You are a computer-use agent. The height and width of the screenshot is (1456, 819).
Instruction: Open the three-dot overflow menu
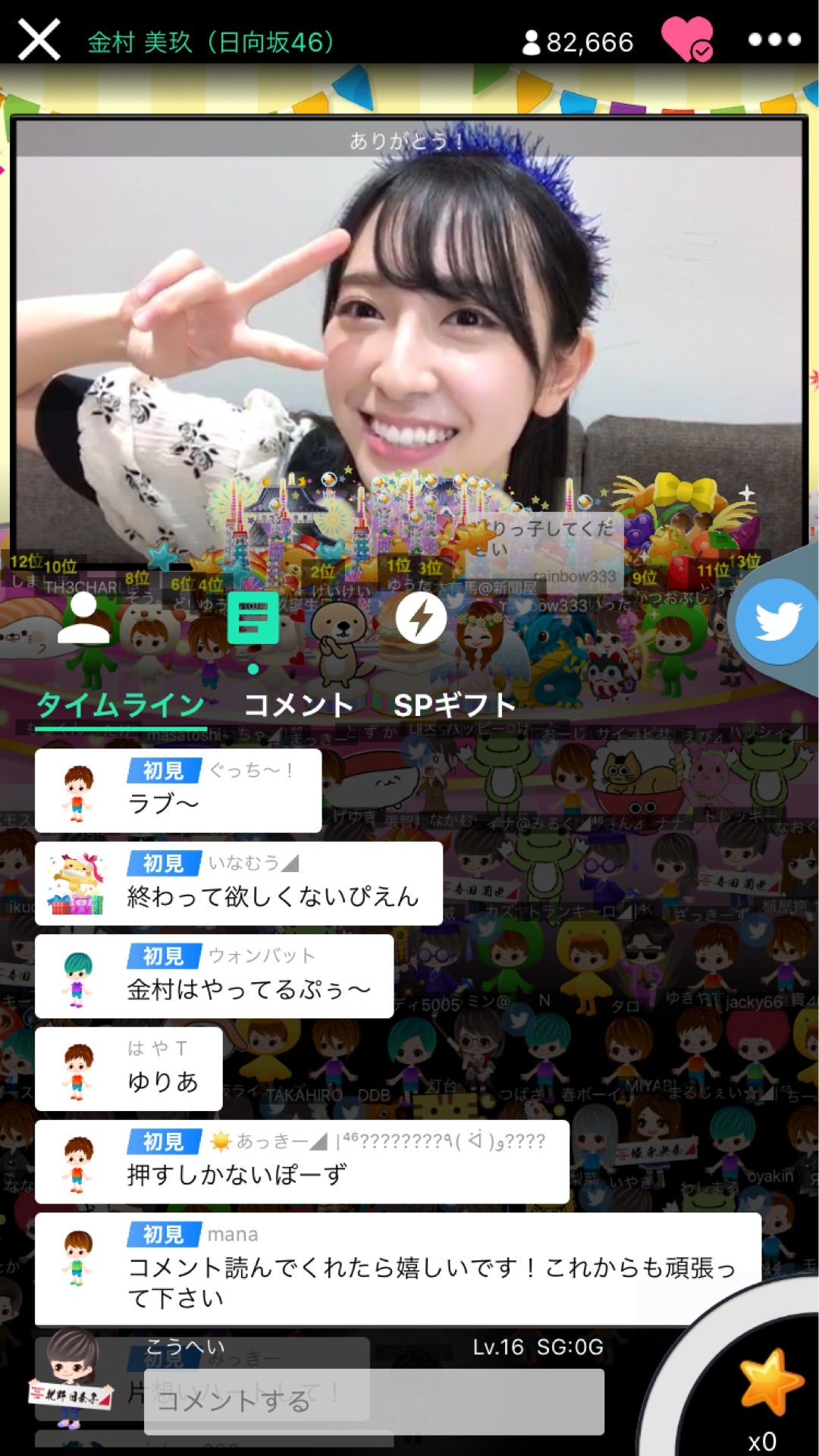pyautogui.click(x=773, y=39)
